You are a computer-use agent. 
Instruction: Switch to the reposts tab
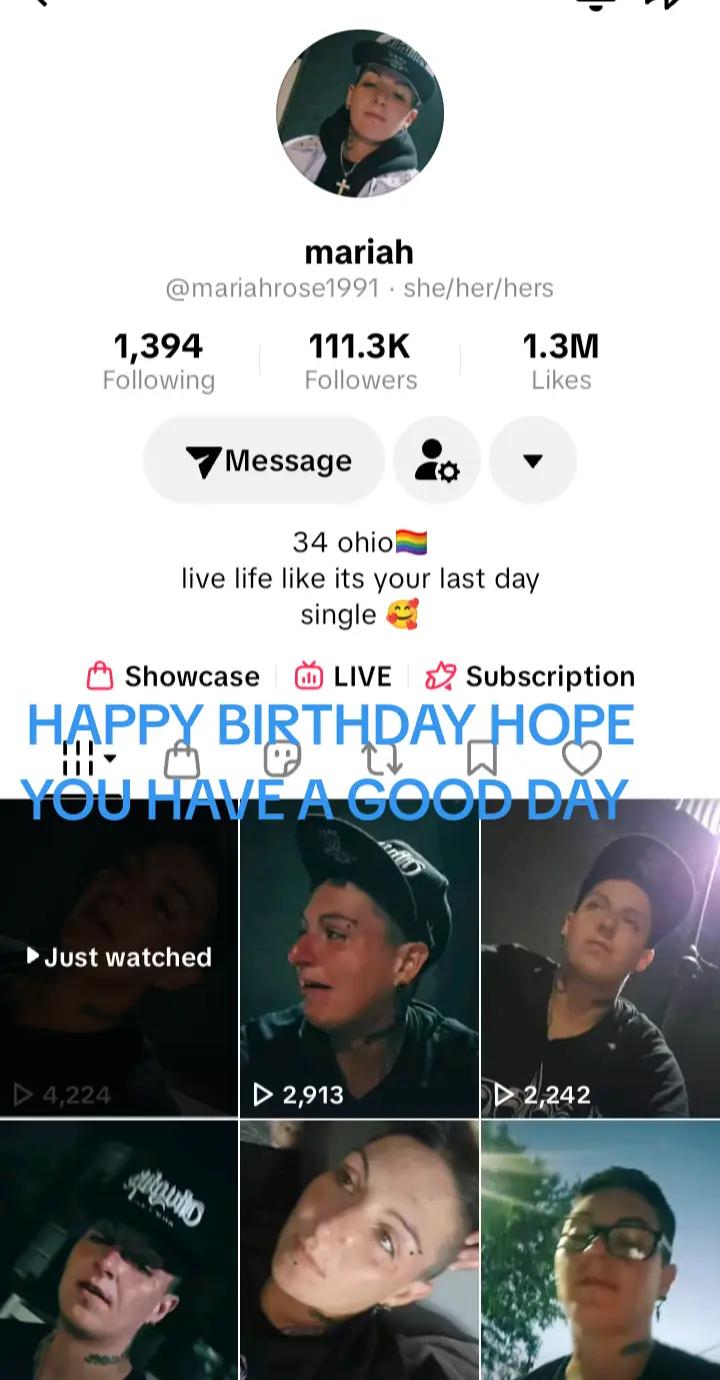coord(382,760)
